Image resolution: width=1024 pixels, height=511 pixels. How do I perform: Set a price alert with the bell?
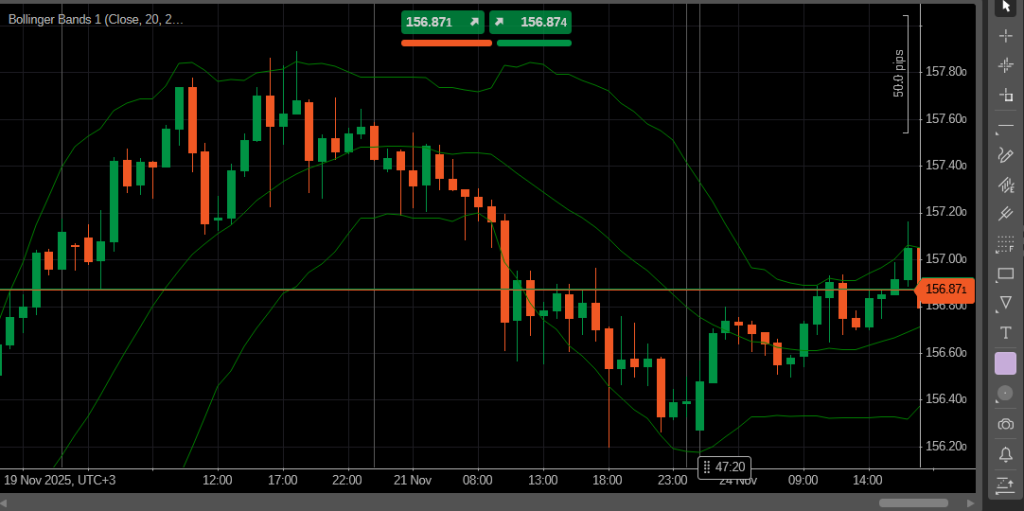(x=1006, y=454)
